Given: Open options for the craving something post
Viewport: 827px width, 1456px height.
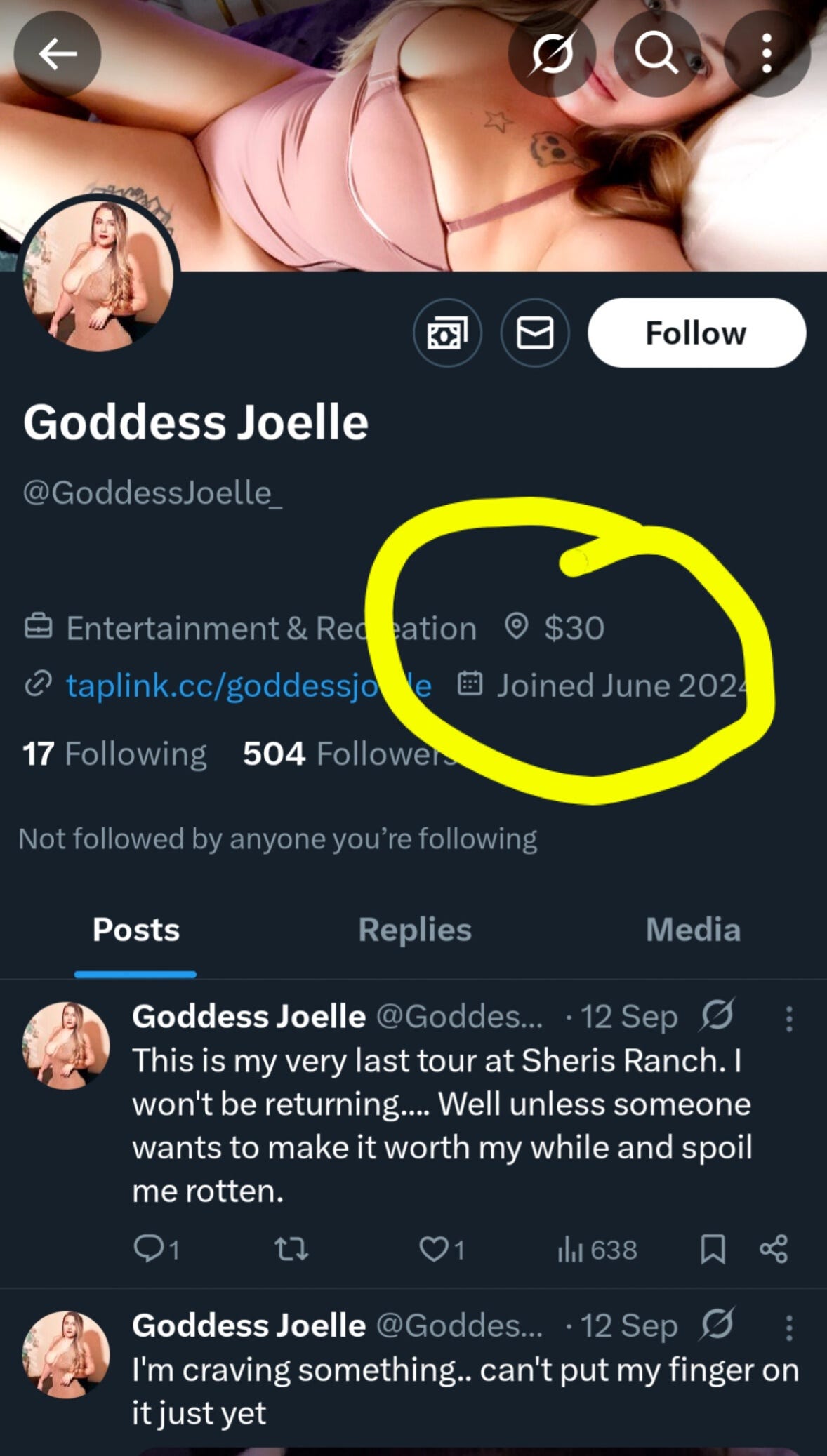Looking at the screenshot, I should tap(789, 1328).
